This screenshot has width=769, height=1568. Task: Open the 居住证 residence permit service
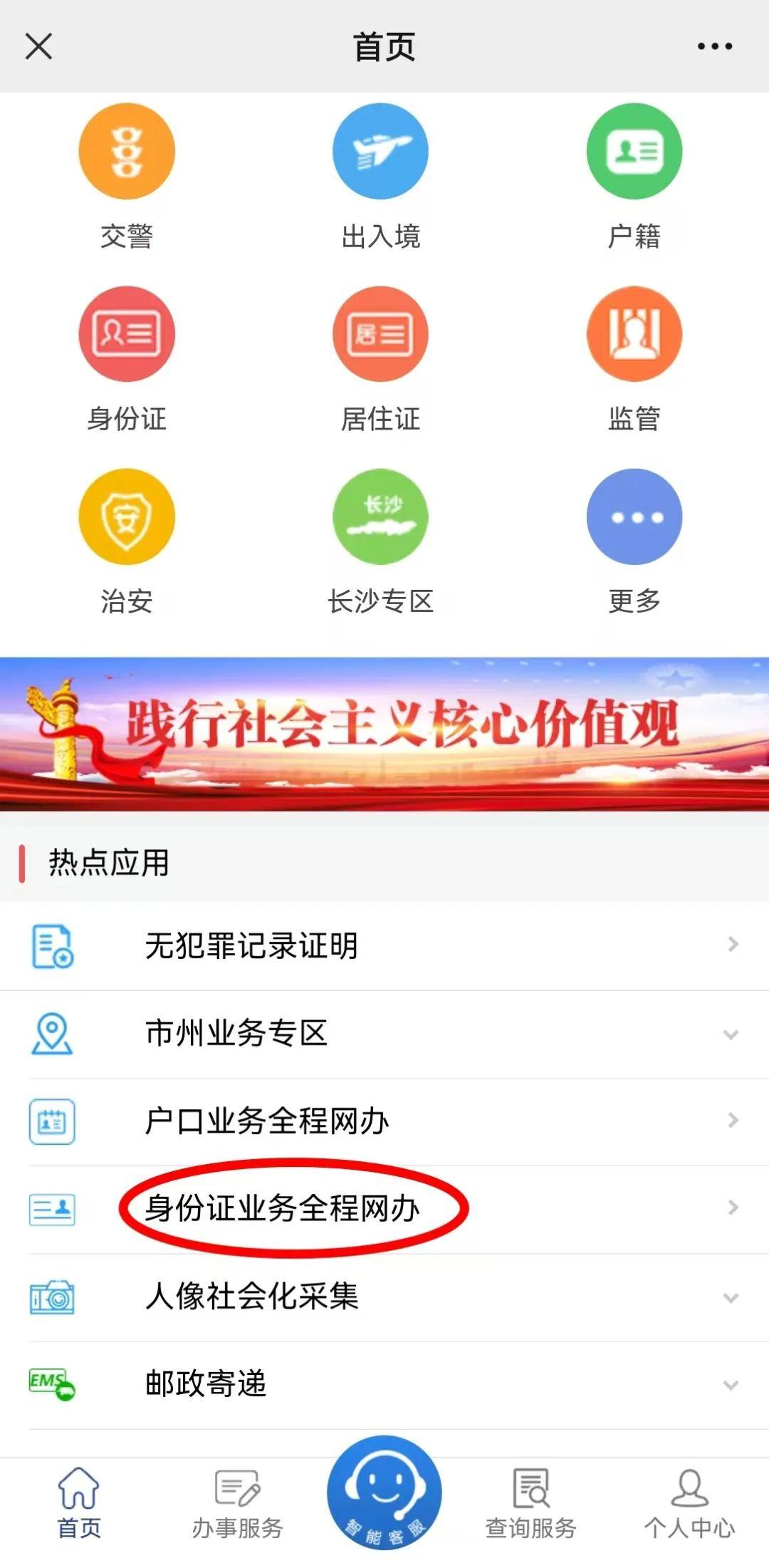coord(381,333)
